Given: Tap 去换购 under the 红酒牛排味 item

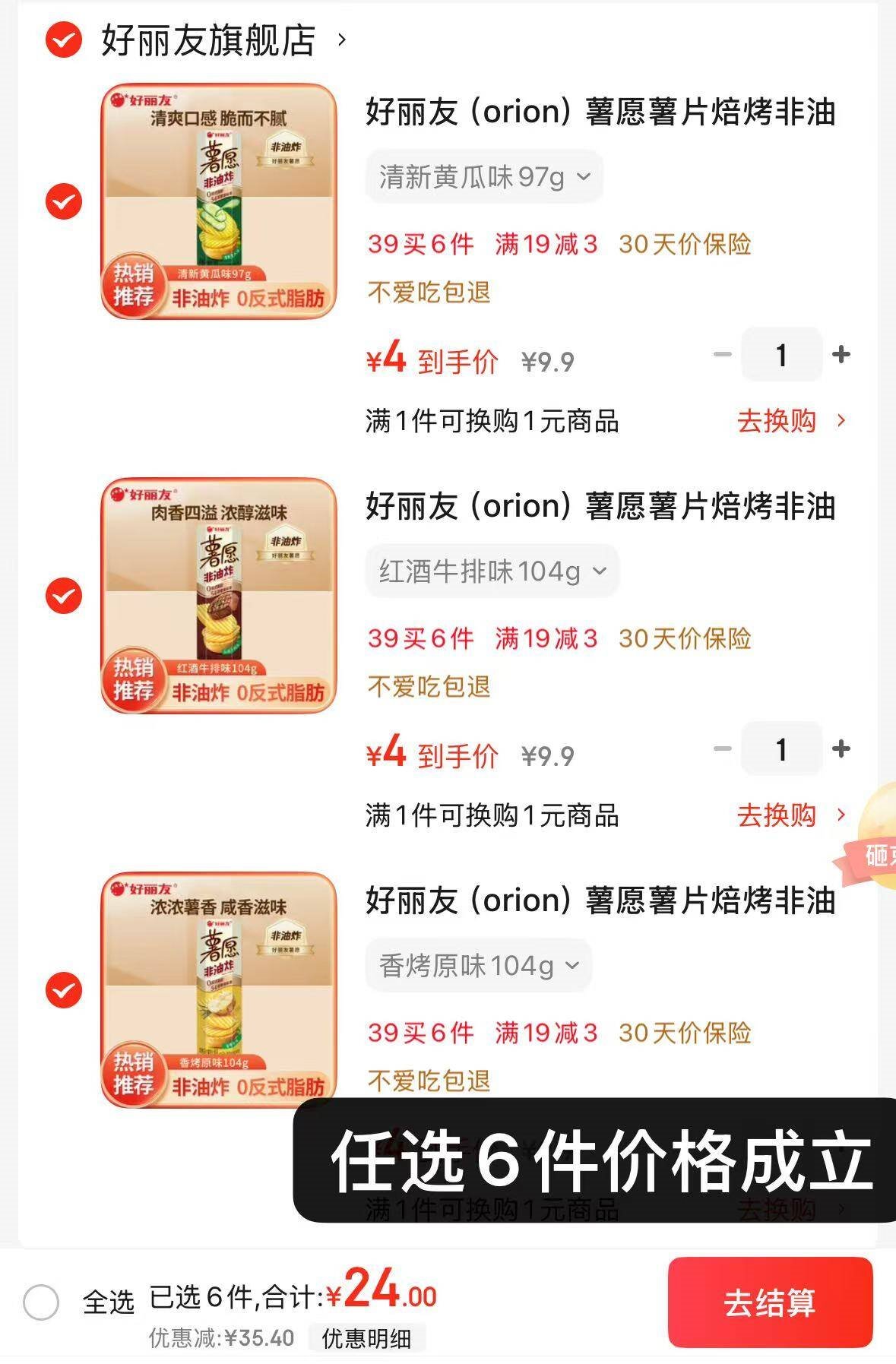Looking at the screenshot, I should (x=790, y=815).
